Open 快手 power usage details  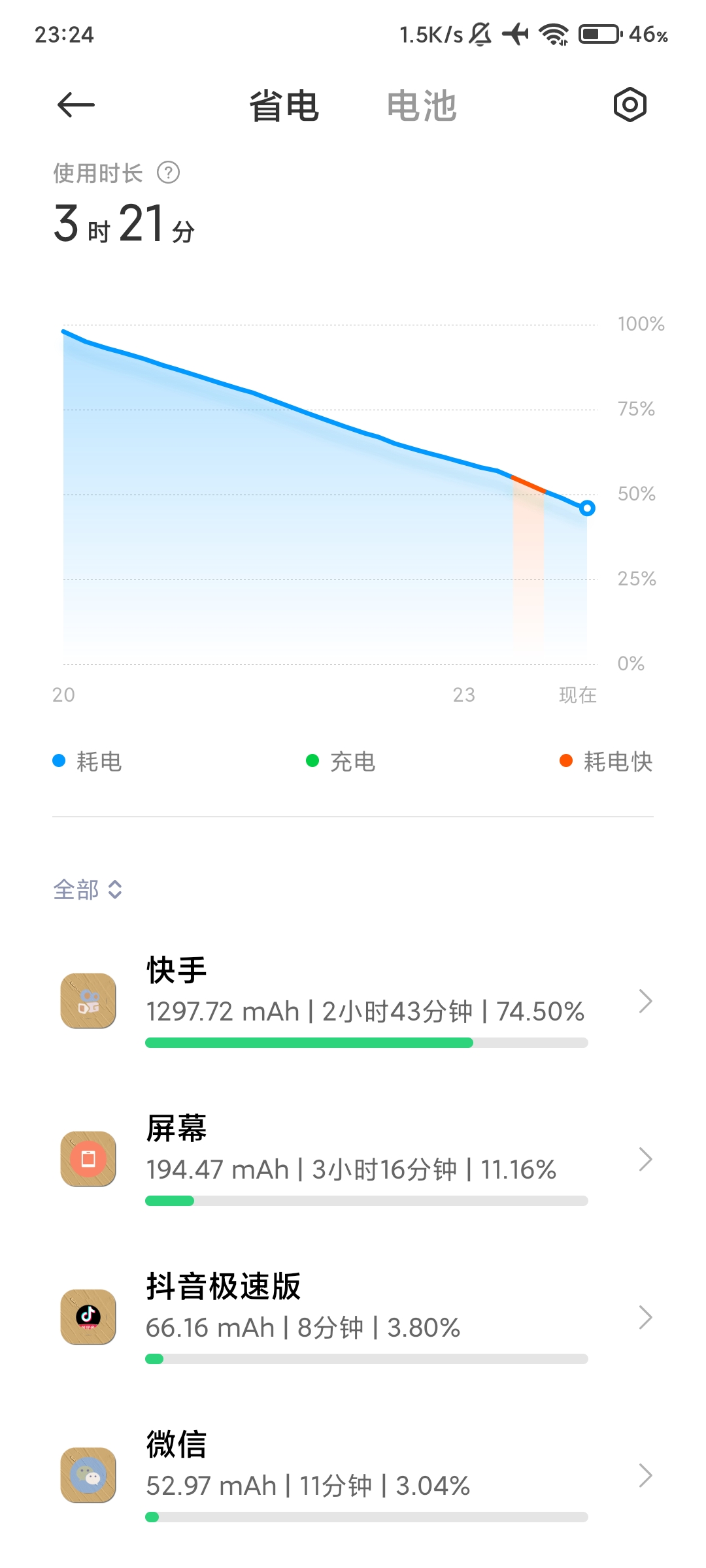[x=353, y=1001]
